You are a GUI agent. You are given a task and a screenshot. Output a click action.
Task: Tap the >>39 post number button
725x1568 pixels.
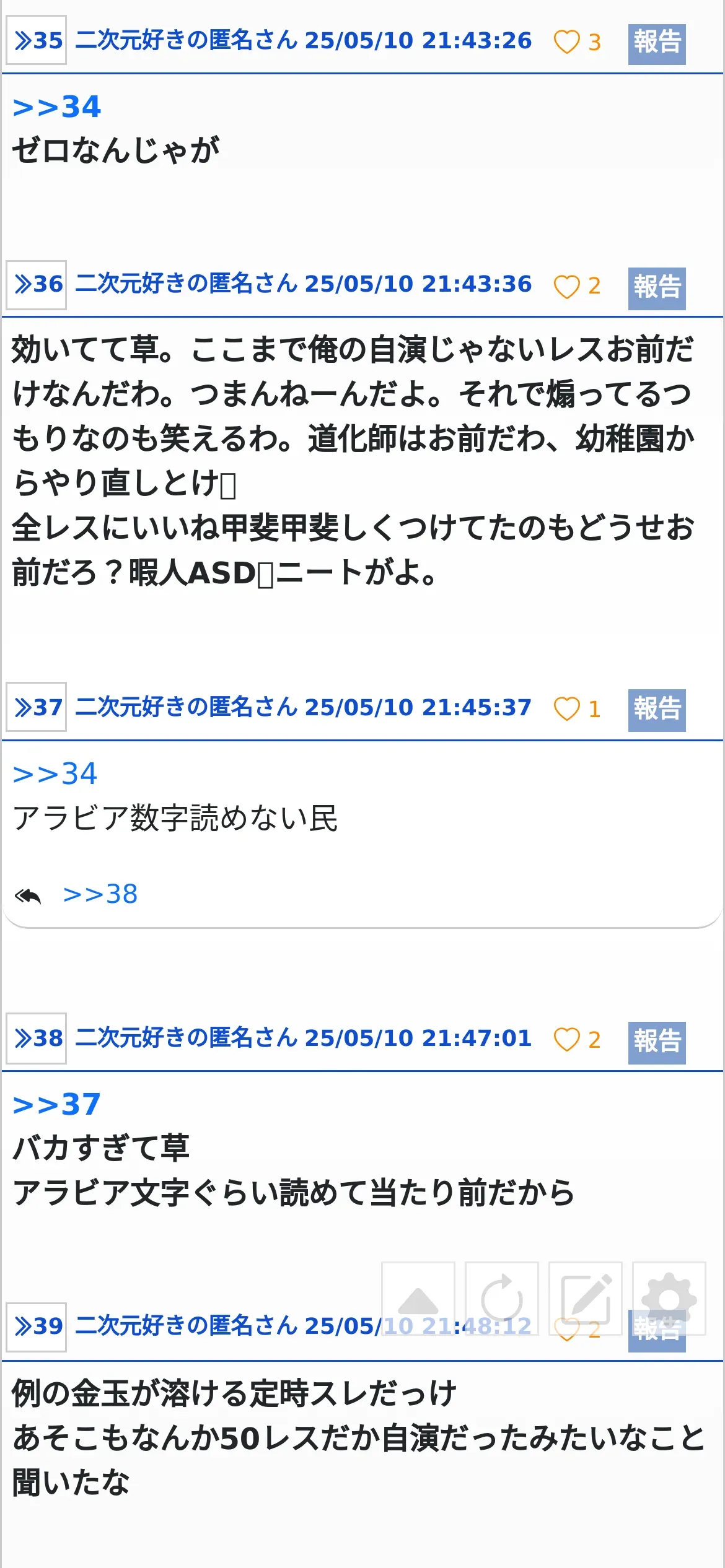37,1326
